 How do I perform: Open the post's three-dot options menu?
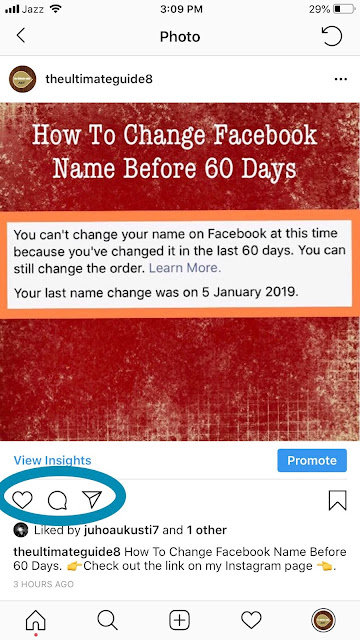(340, 79)
